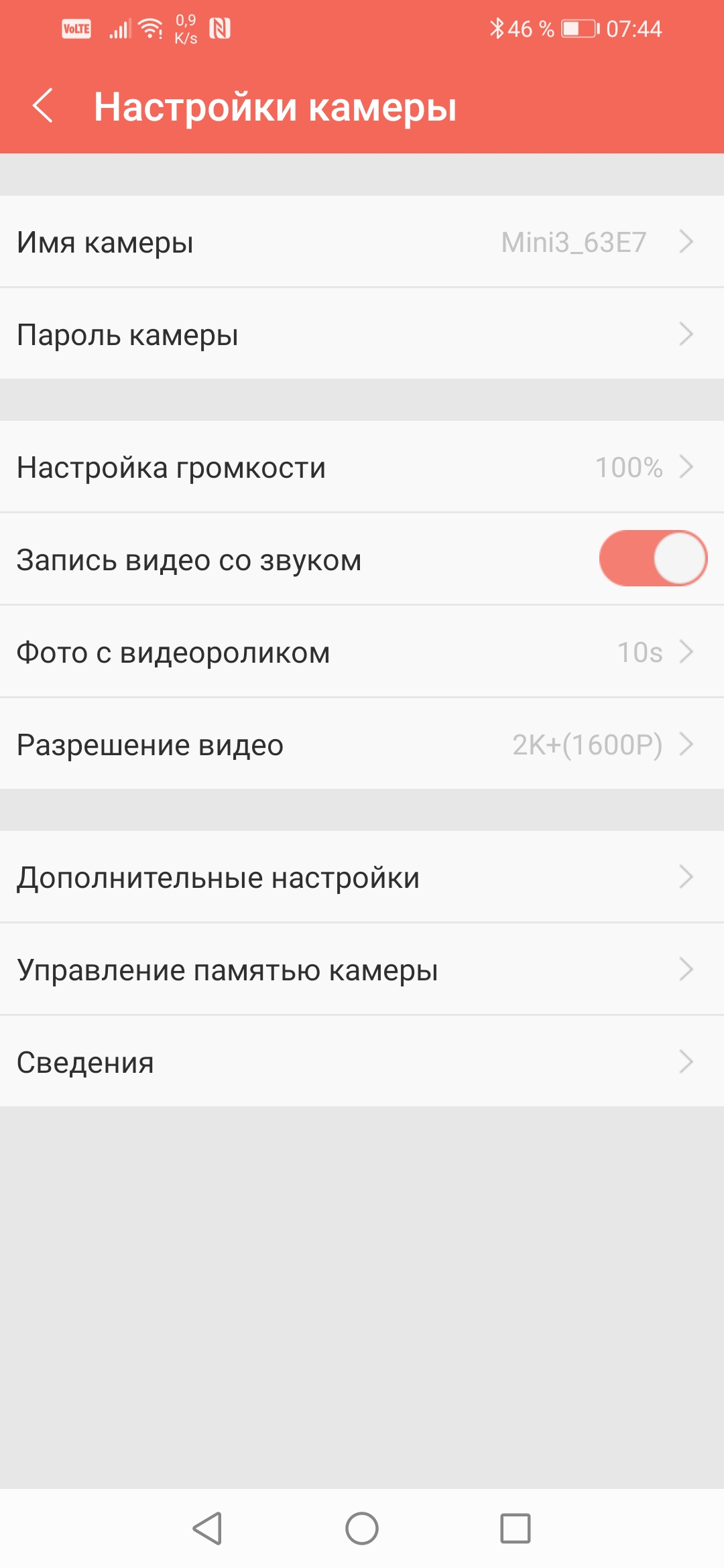Open Настройка громкости
The width and height of the screenshot is (724, 1568).
pyautogui.click(x=362, y=467)
